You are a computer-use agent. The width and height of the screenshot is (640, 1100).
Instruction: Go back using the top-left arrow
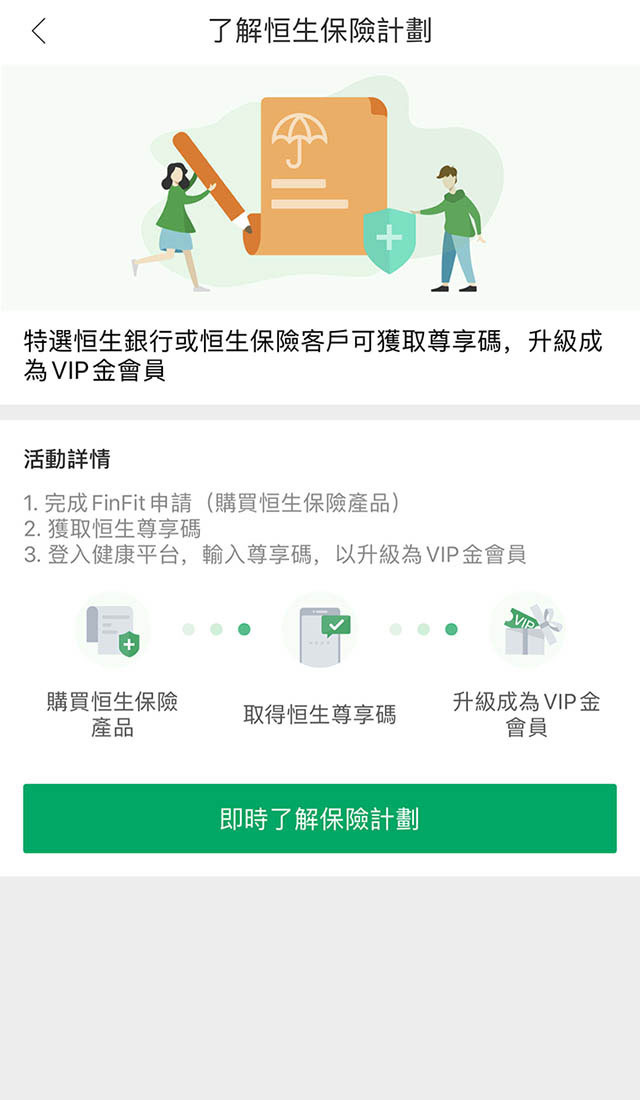click(39, 31)
